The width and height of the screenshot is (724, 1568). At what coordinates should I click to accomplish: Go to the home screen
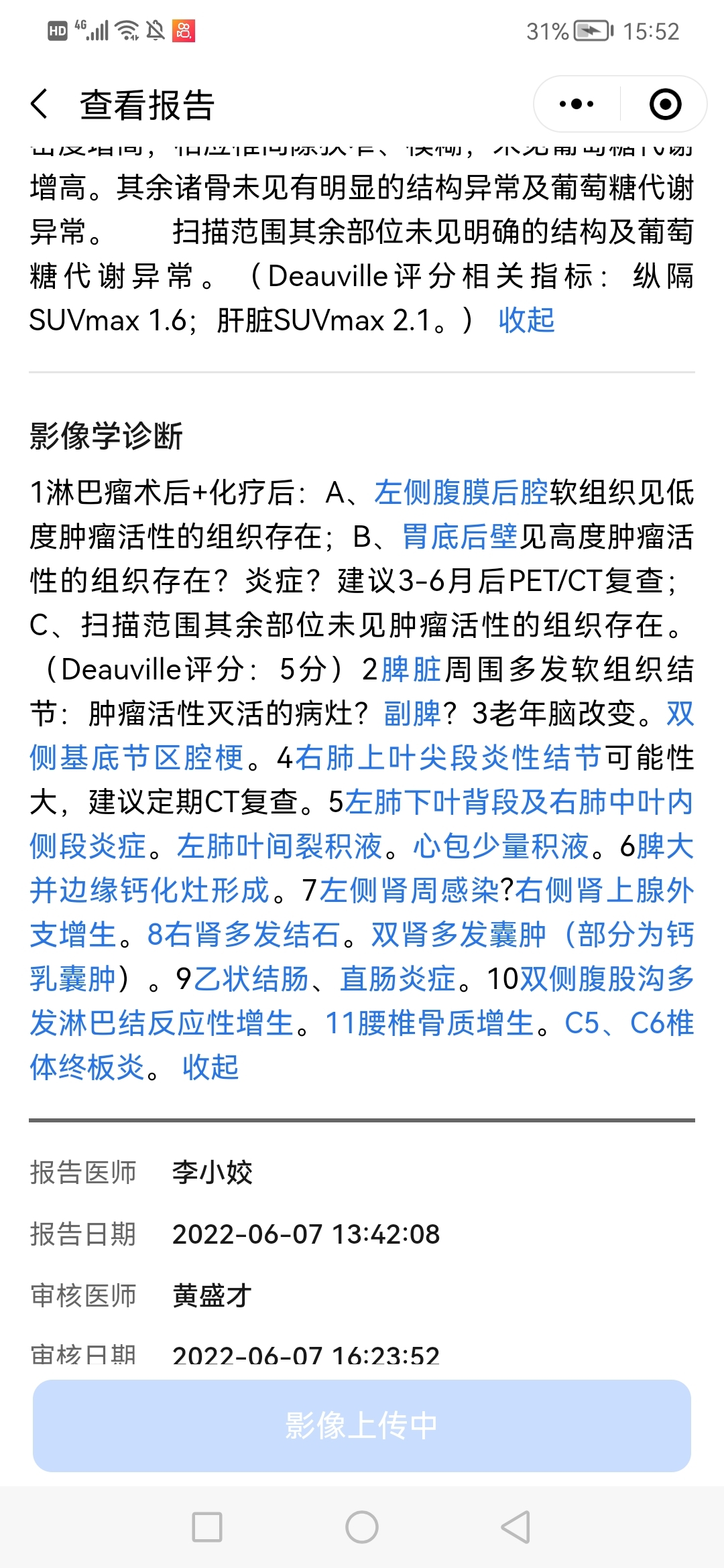362,1527
